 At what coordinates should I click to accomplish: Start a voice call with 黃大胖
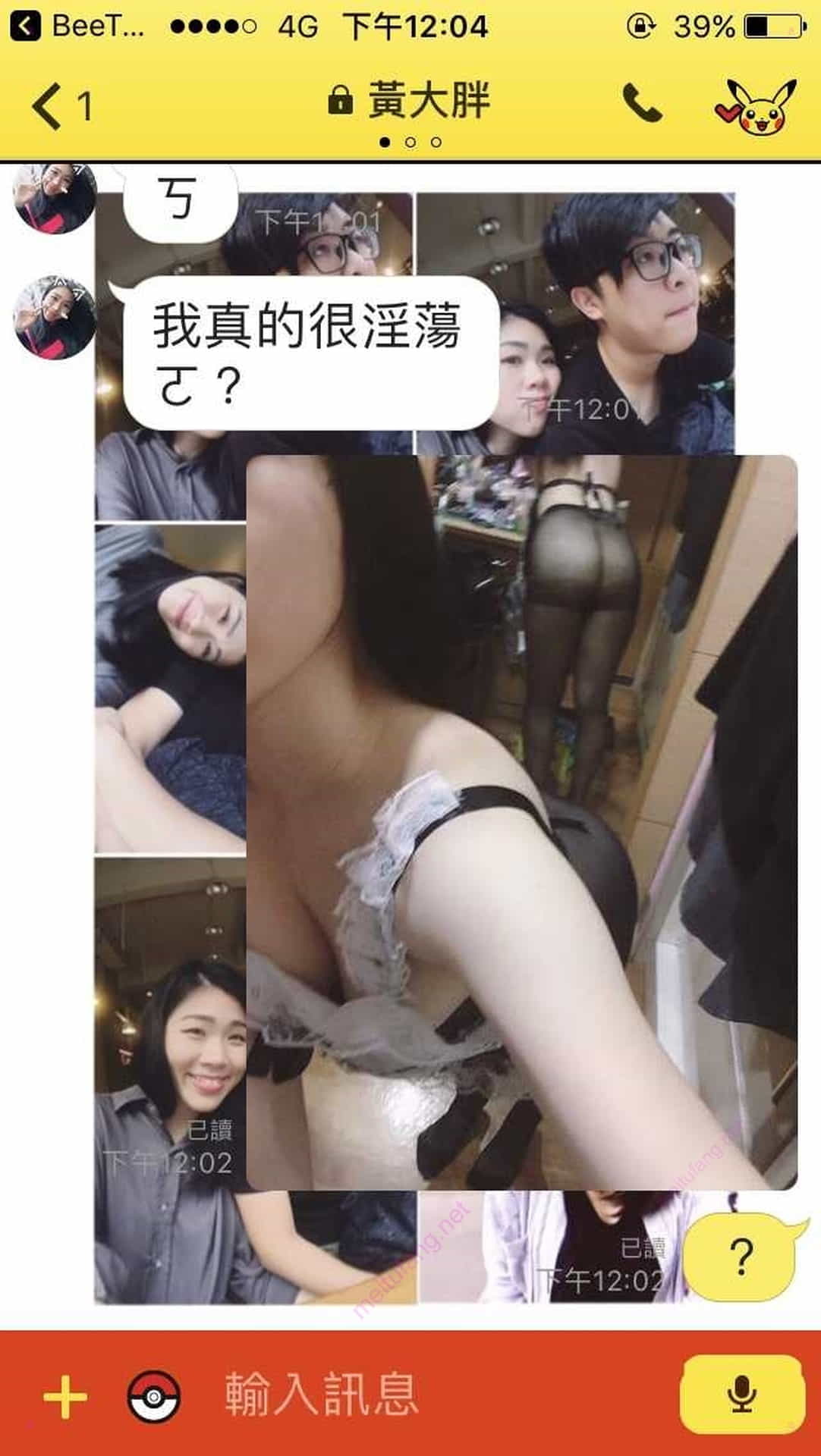point(642,104)
